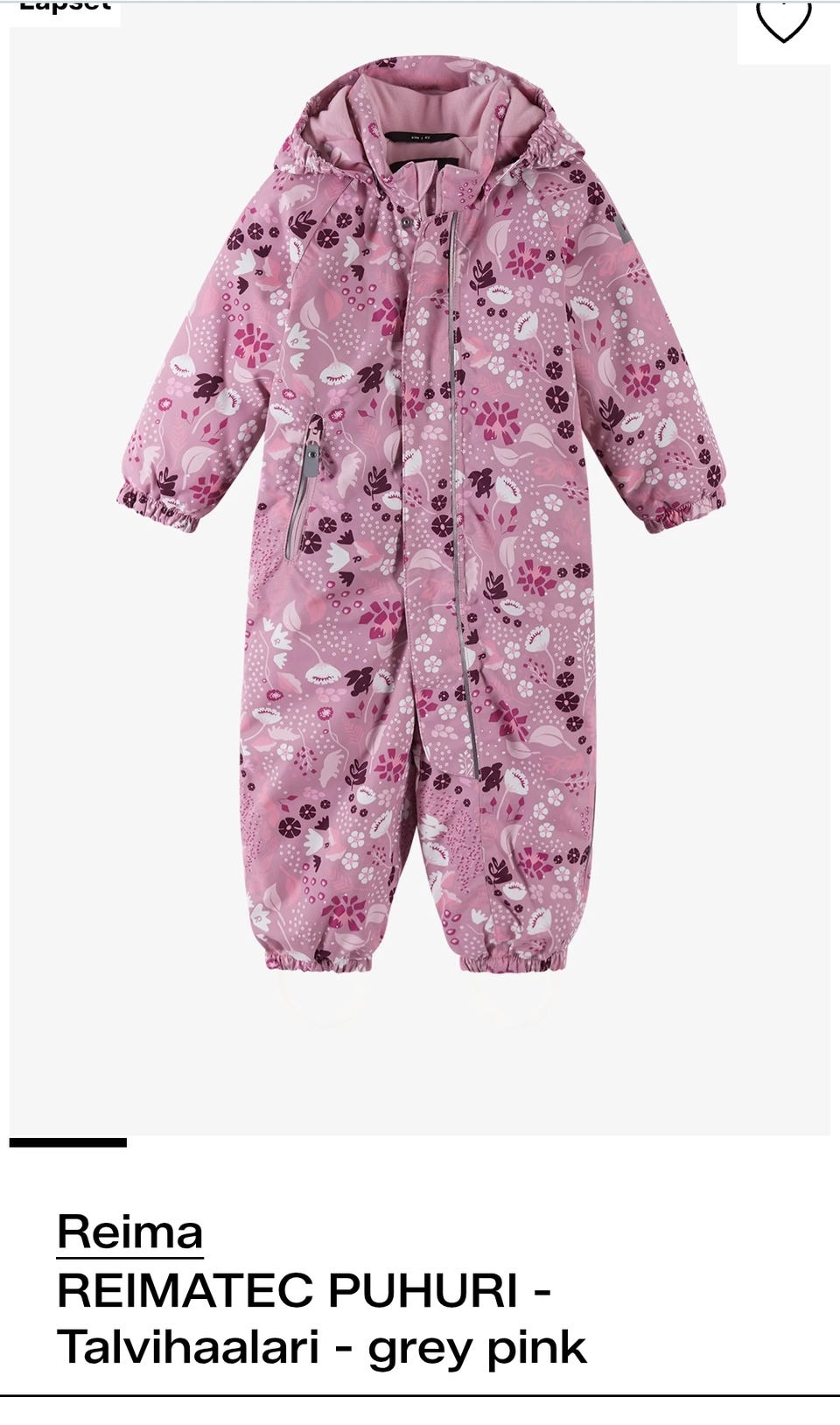Open the Reima brand link
The image size is (840, 1425).
(130, 1232)
